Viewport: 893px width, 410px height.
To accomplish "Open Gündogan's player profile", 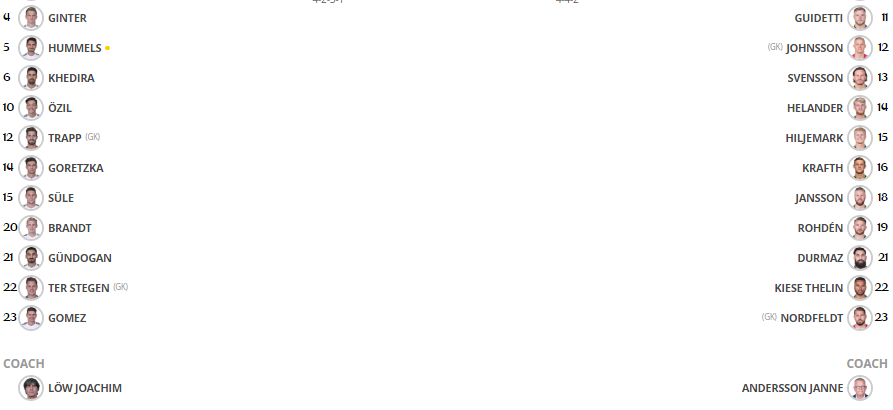I will tap(79, 258).
